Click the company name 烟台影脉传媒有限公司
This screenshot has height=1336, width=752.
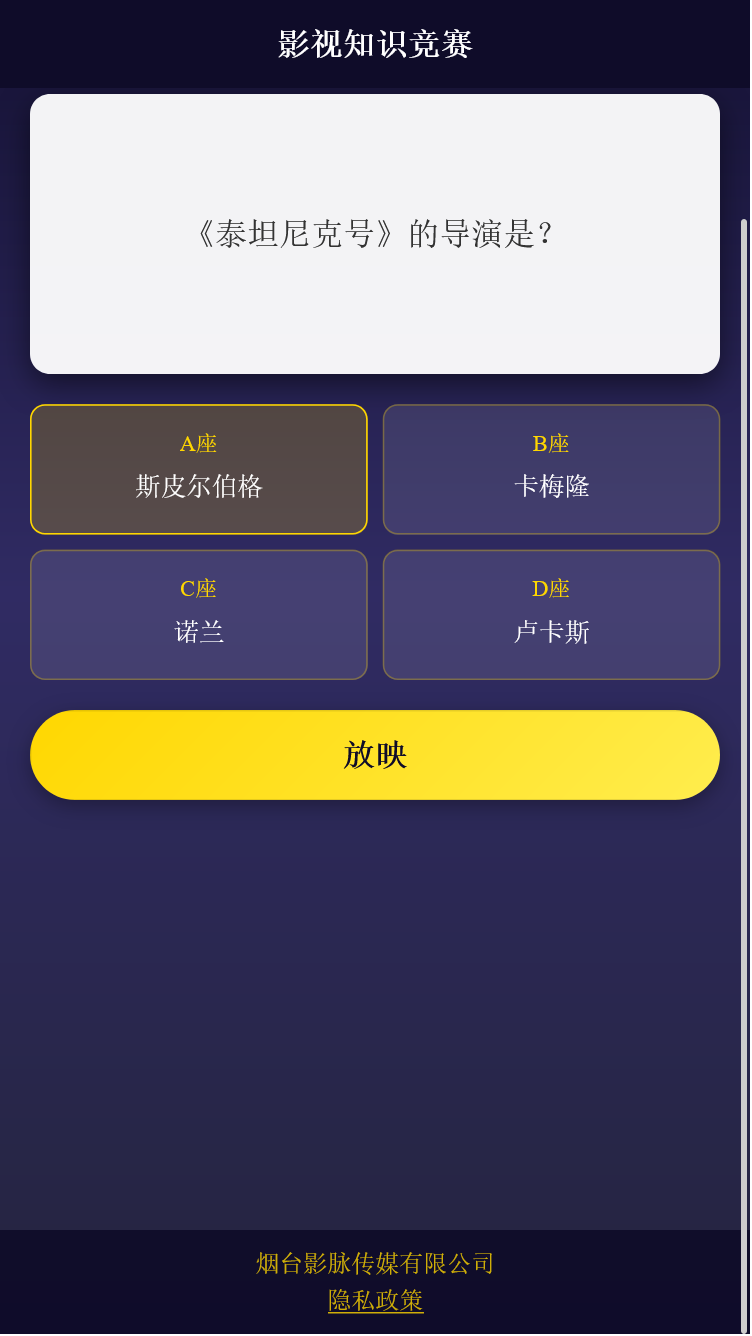tap(375, 1263)
